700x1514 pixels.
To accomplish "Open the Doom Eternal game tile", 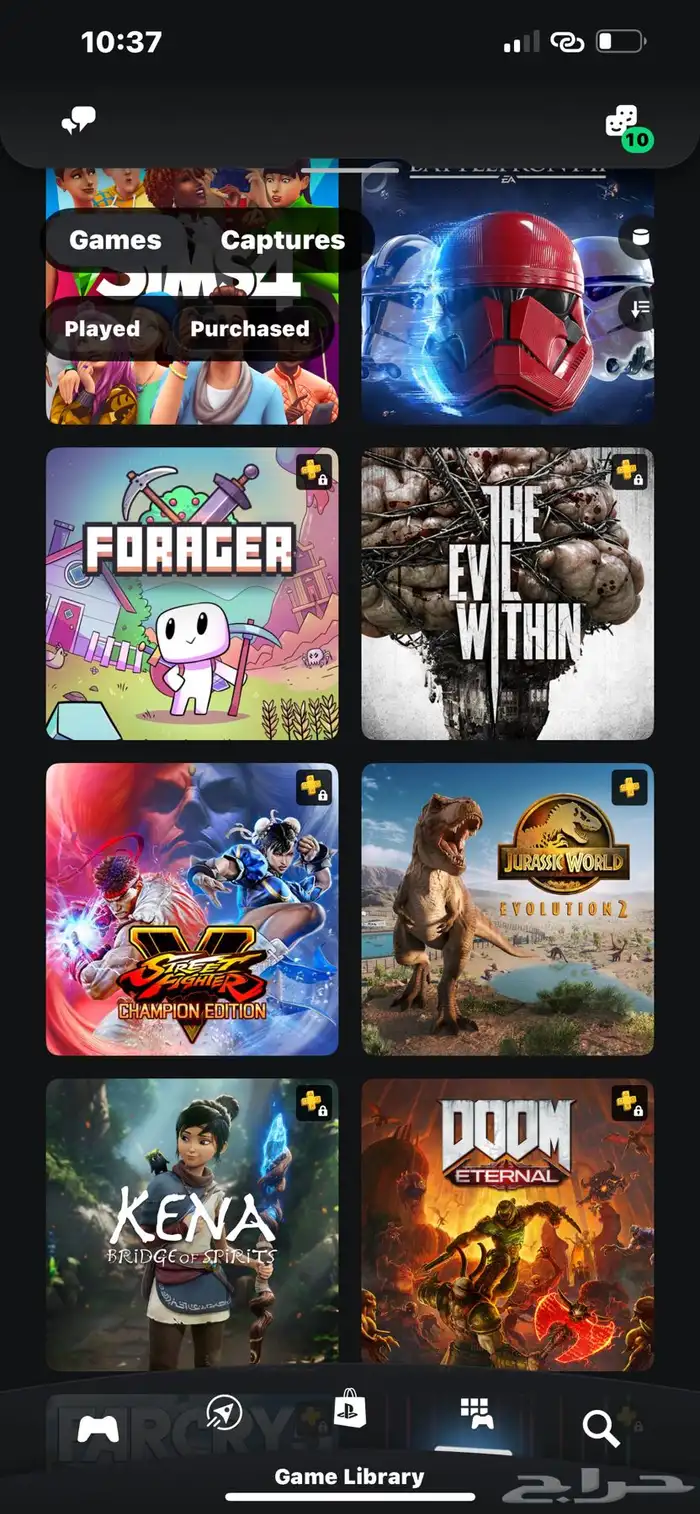I will tap(508, 1225).
